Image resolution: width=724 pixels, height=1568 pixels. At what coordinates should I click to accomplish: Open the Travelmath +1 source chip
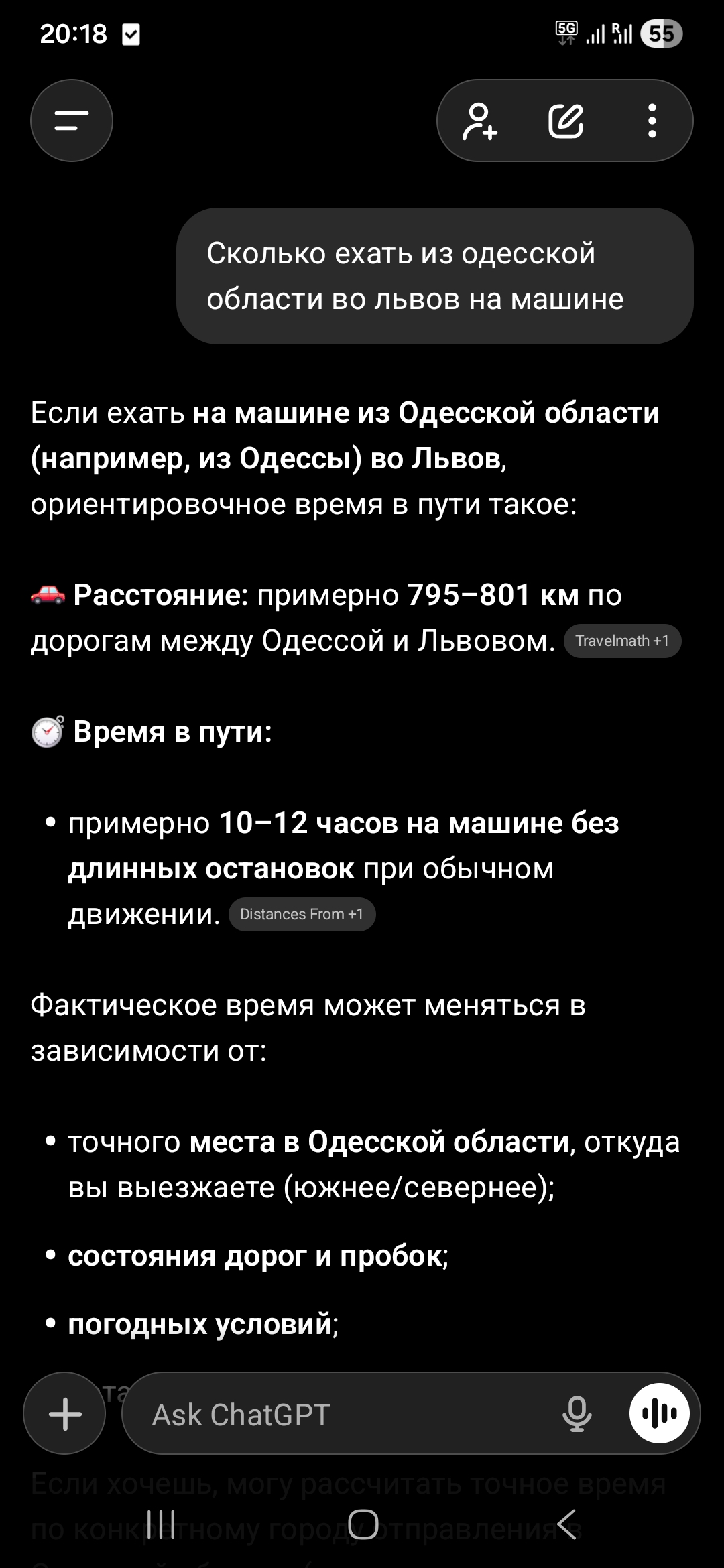click(x=622, y=641)
